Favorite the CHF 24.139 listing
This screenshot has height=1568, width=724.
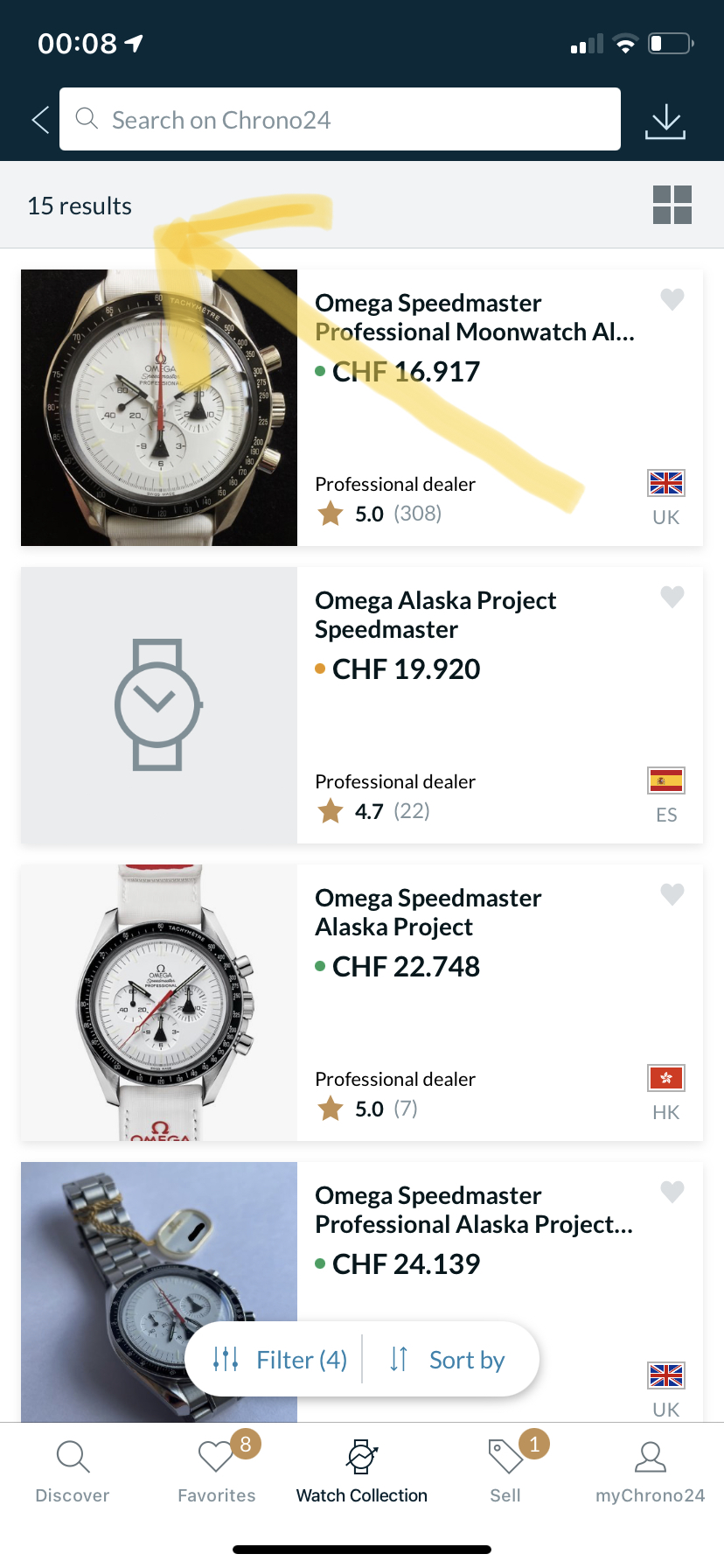click(672, 1192)
